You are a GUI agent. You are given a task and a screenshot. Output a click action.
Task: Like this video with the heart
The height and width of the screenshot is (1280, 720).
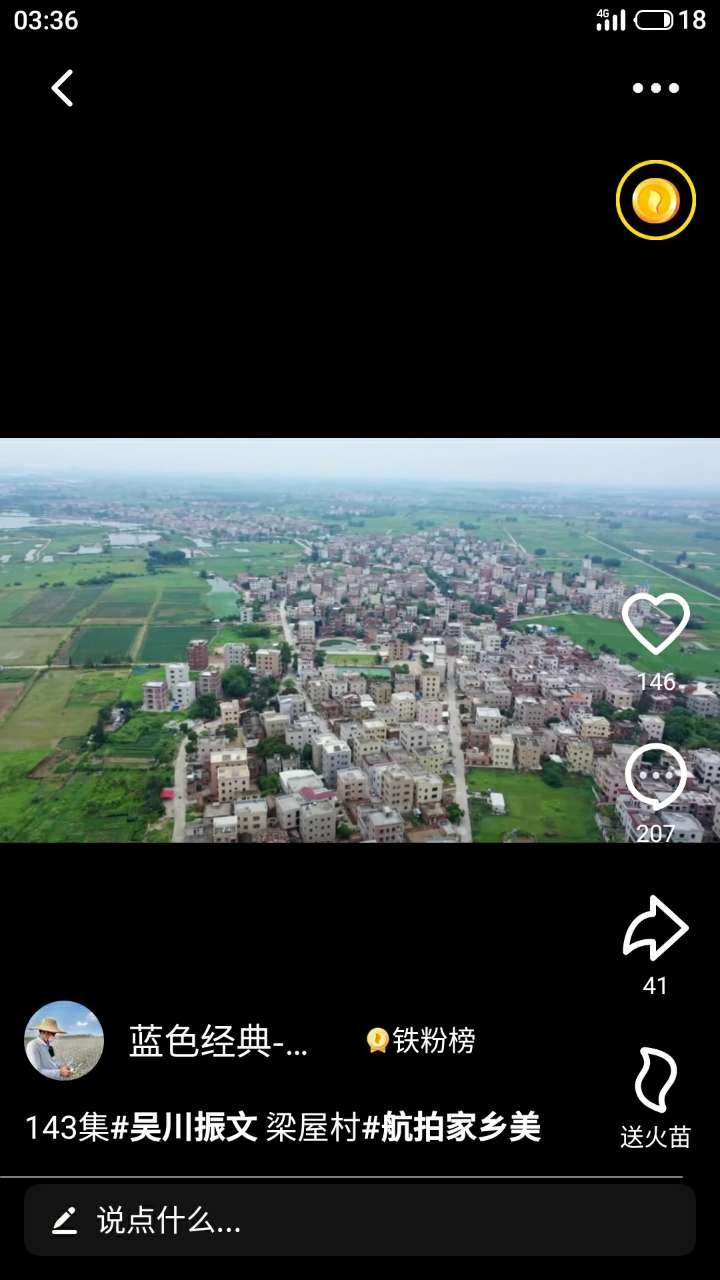[x=656, y=625]
